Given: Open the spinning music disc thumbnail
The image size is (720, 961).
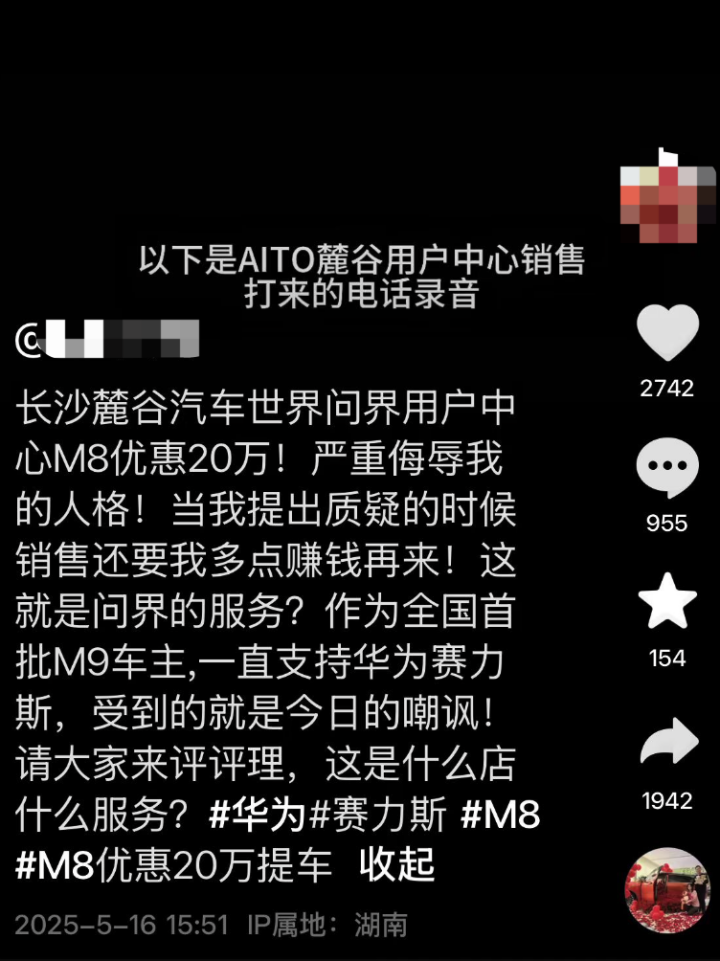Looking at the screenshot, I should [667, 890].
